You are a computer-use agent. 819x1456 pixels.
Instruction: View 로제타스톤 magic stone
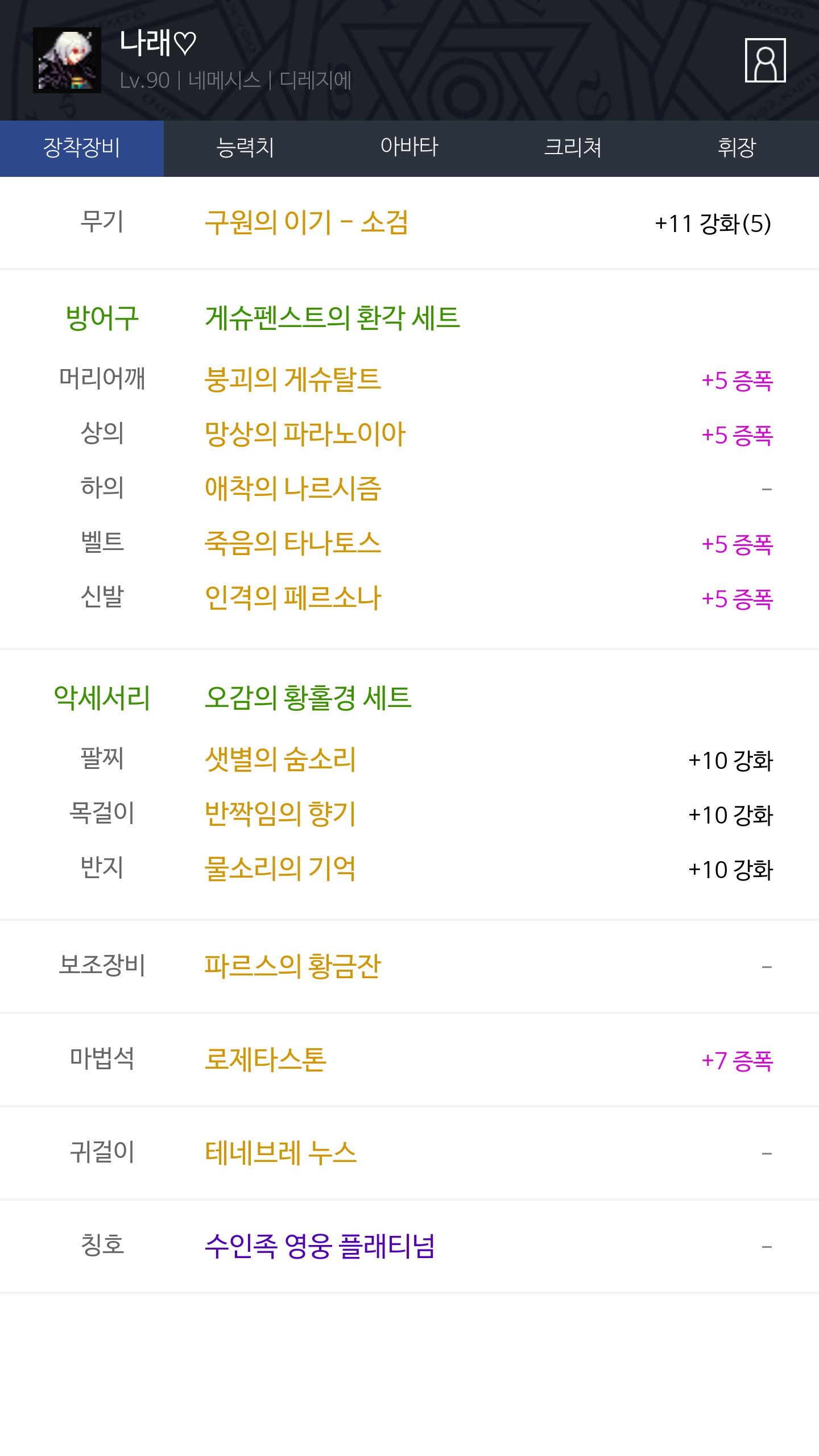(x=265, y=1060)
